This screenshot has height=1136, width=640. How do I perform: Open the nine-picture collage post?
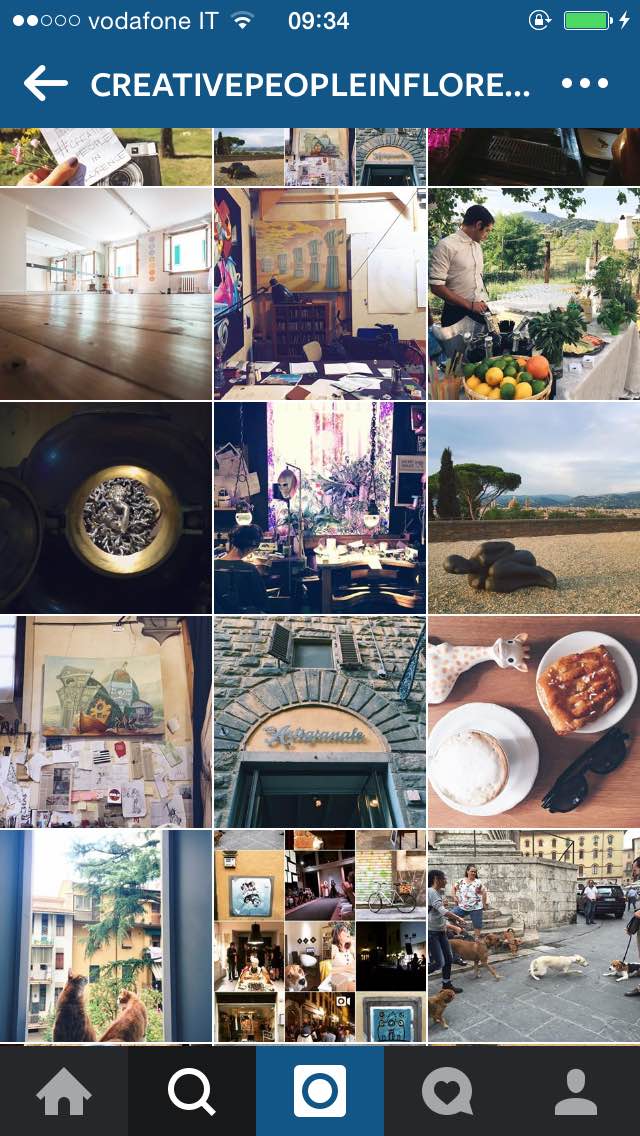(x=320, y=936)
